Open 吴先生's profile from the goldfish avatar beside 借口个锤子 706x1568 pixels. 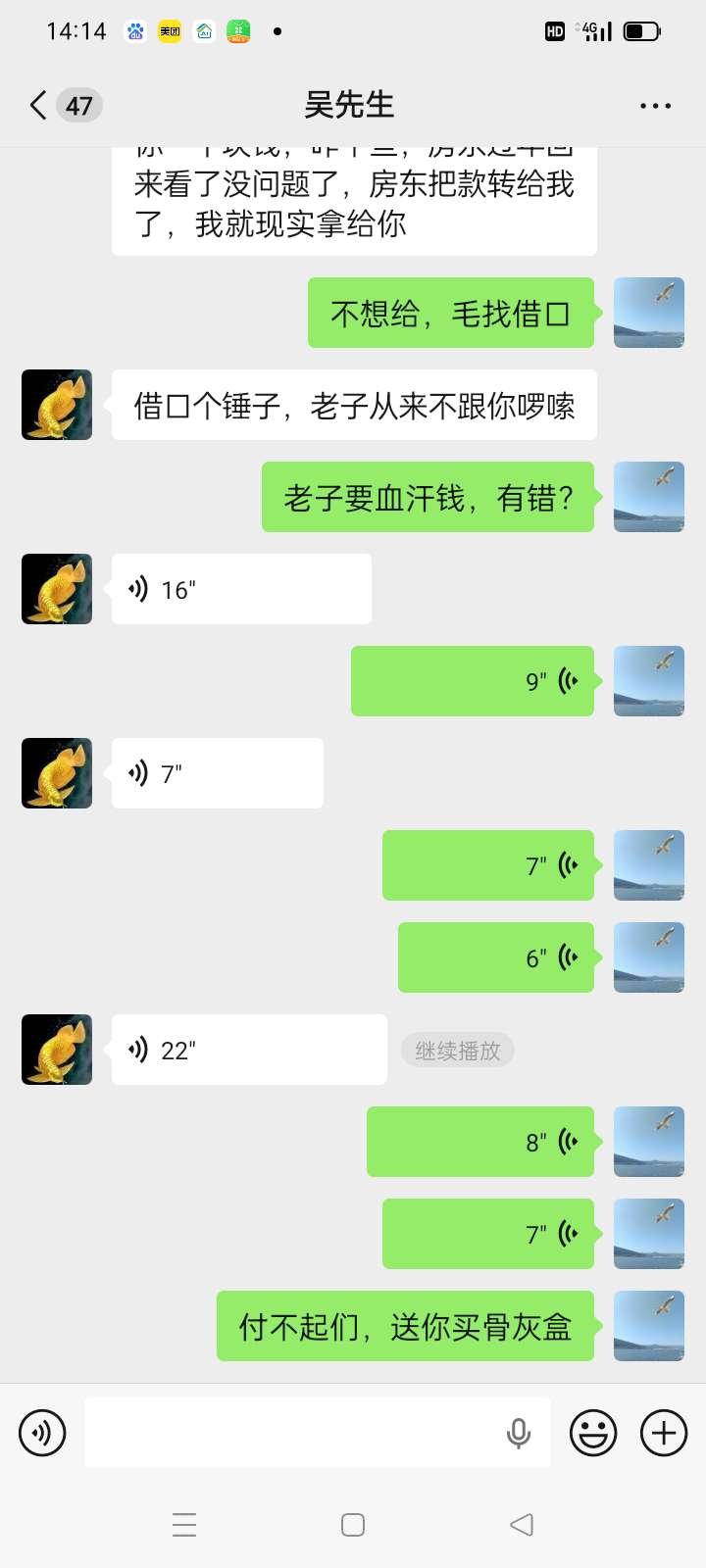pyautogui.click(x=57, y=405)
